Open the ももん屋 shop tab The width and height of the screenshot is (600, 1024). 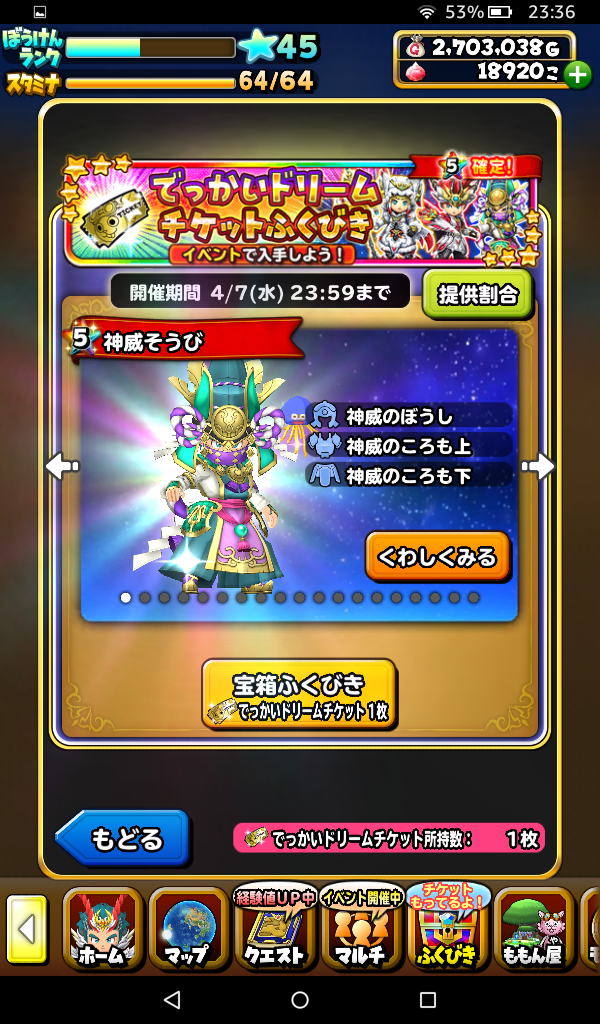pyautogui.click(x=533, y=930)
